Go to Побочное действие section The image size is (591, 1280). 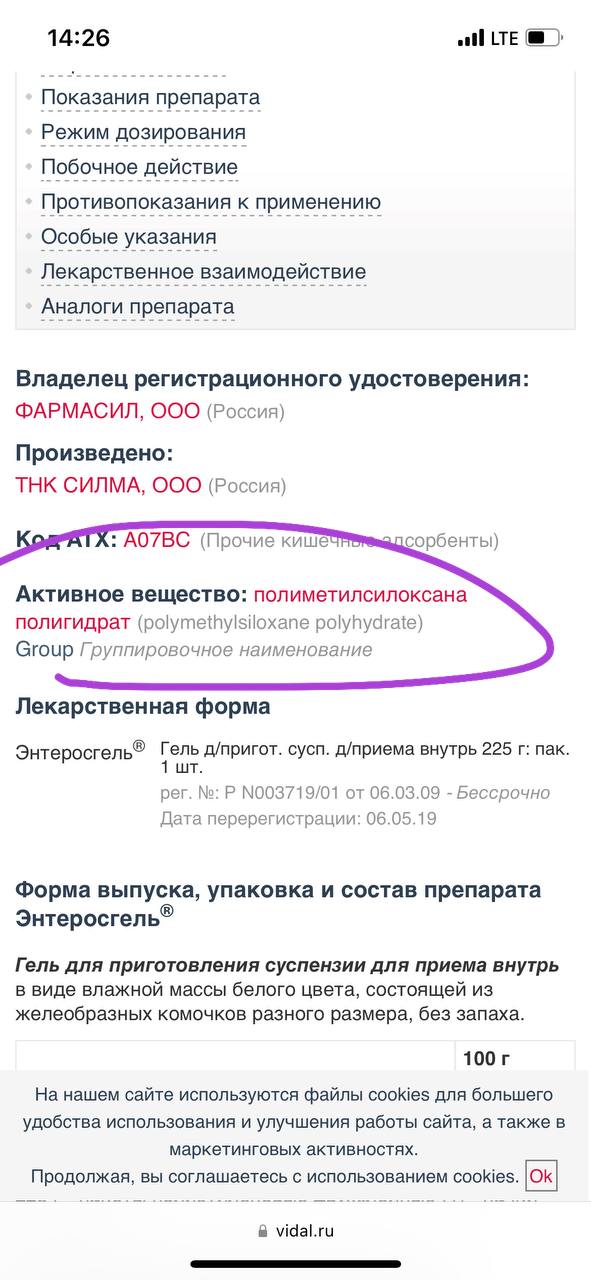[139, 168]
